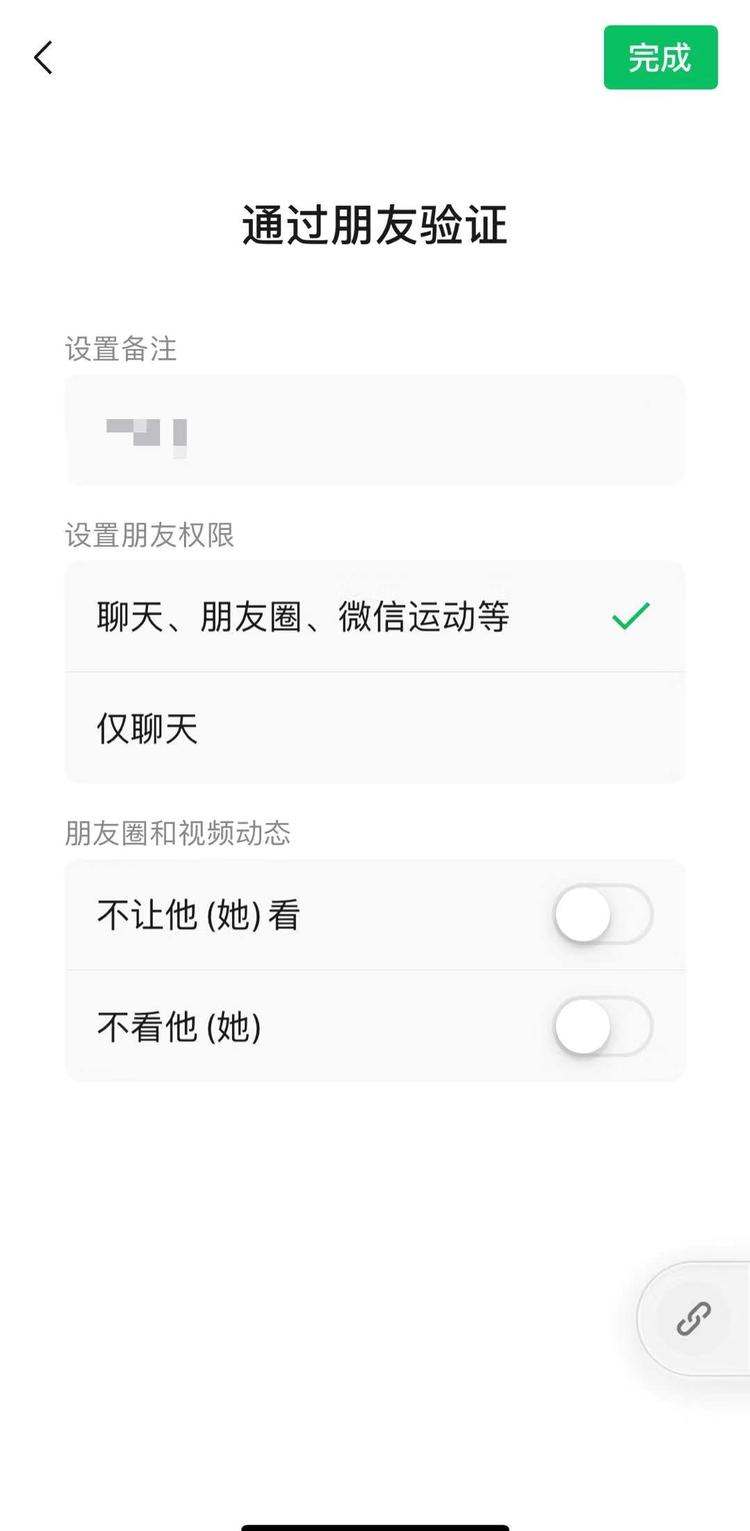This screenshot has height=1531, width=750.
Task: Tap the green 完成 button
Action: [660, 58]
